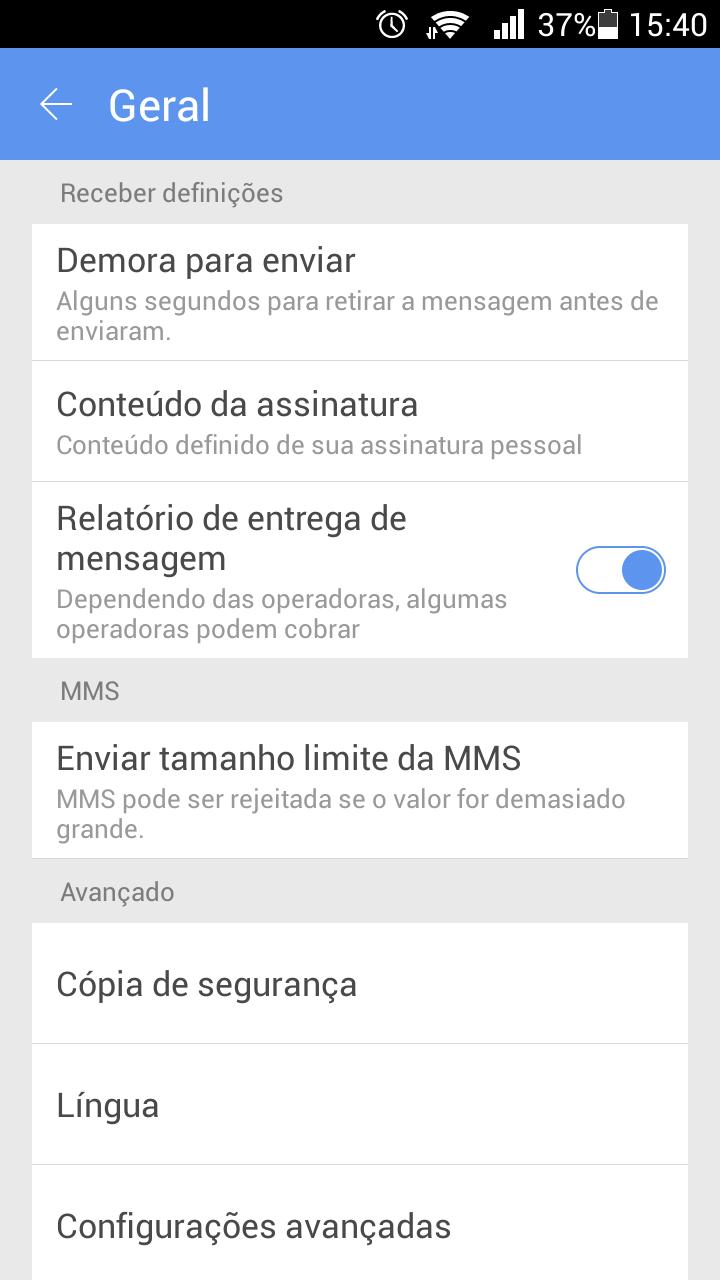Open Enviar tamanho limite da MMS options
The image size is (720, 1280).
pos(360,789)
